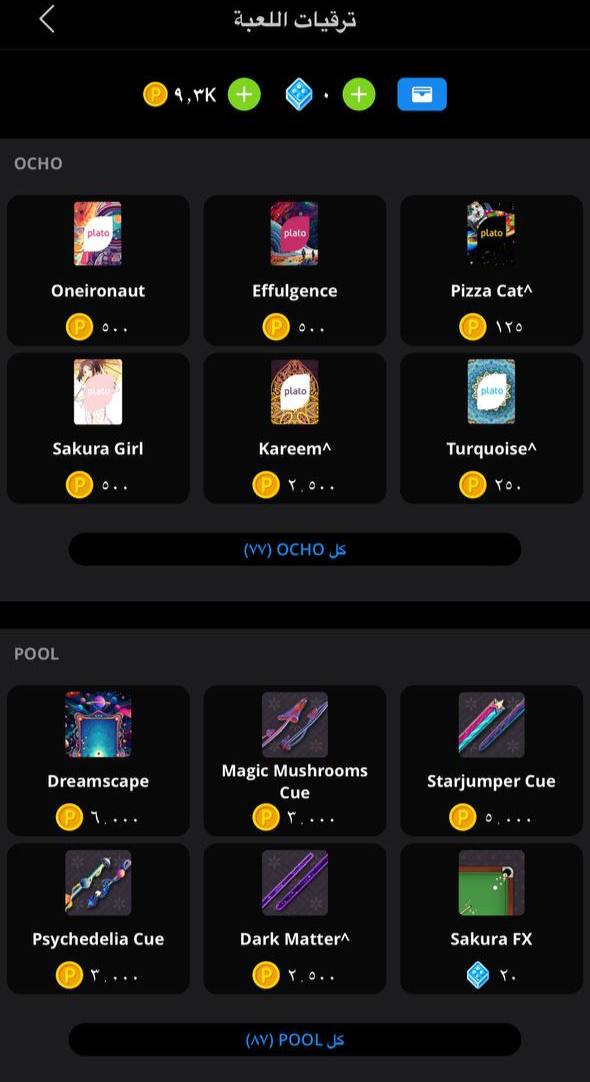This screenshot has width=590, height=1082.
Task: Open the Sakura Girl deck
Action: pyautogui.click(x=98, y=428)
